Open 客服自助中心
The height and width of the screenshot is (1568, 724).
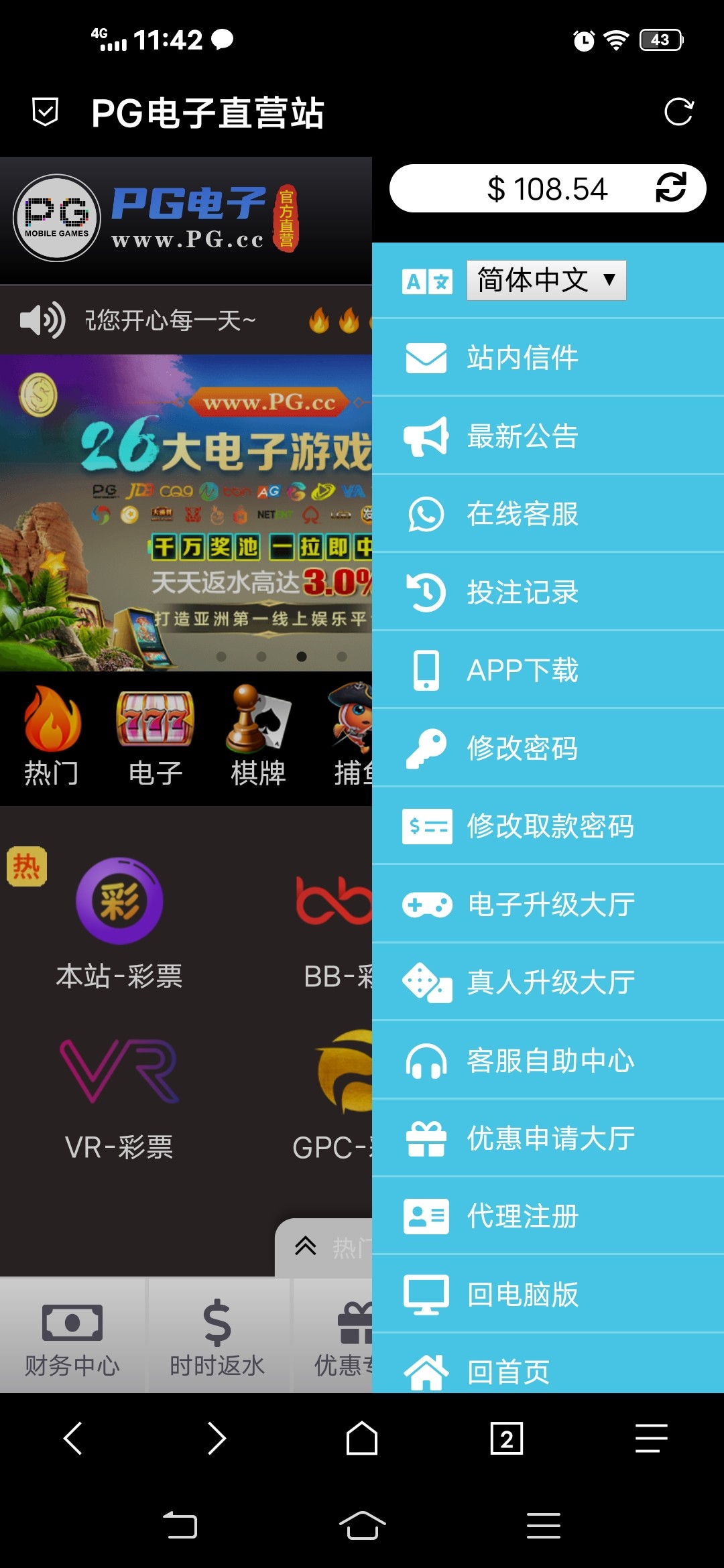pyautogui.click(x=550, y=1061)
